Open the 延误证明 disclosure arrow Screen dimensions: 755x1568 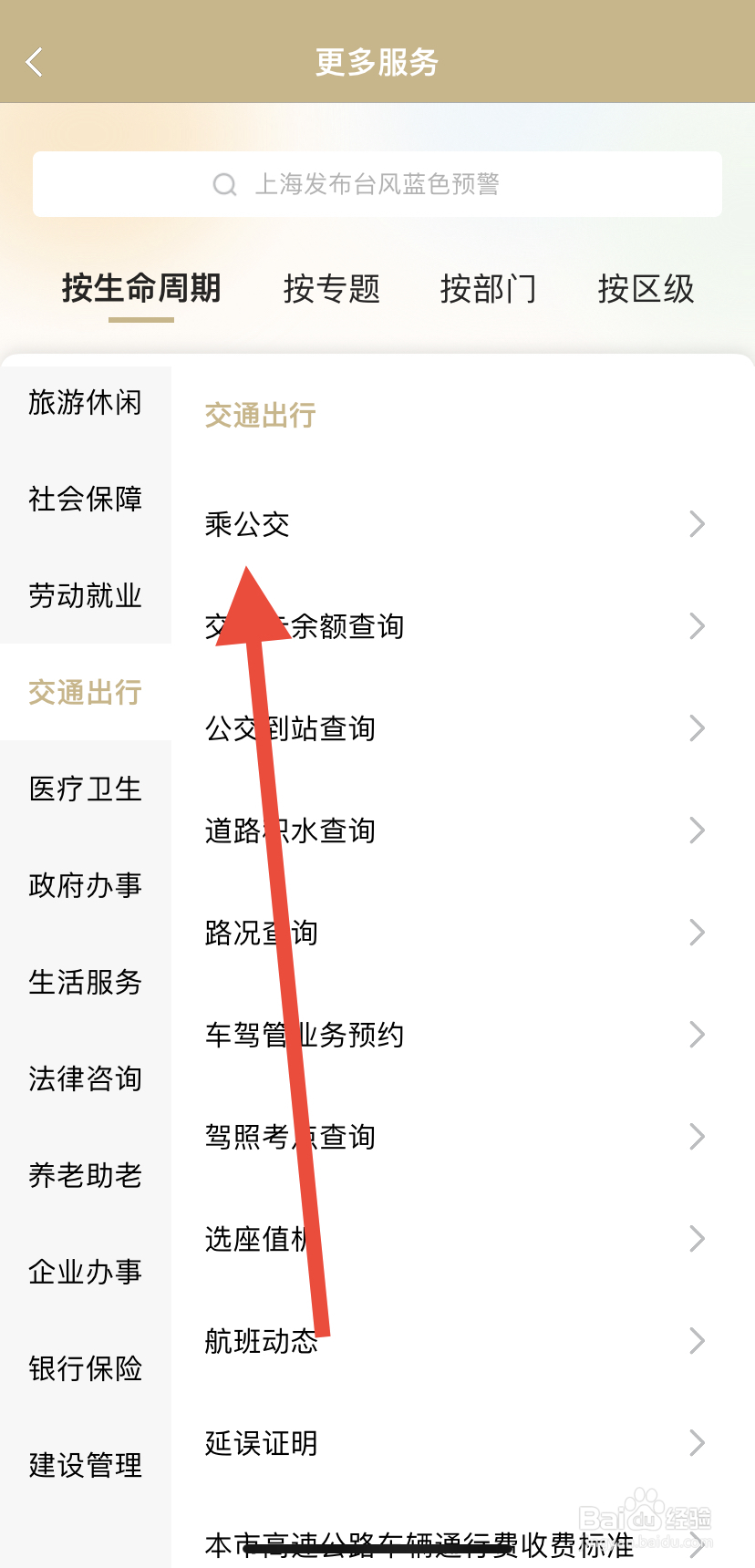(x=697, y=1443)
